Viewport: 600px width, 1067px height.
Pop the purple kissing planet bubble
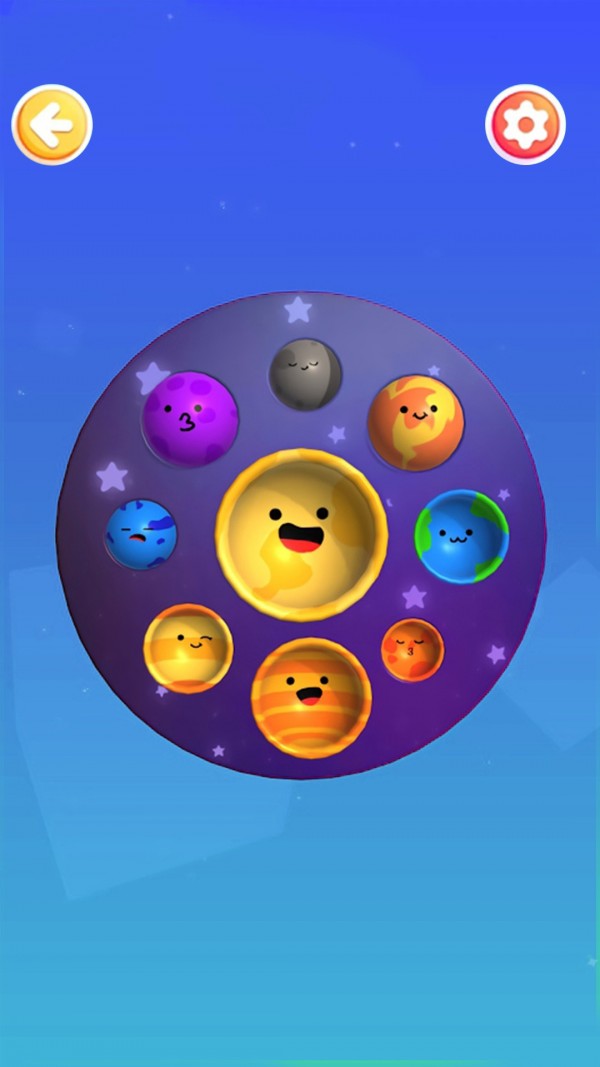(x=190, y=419)
